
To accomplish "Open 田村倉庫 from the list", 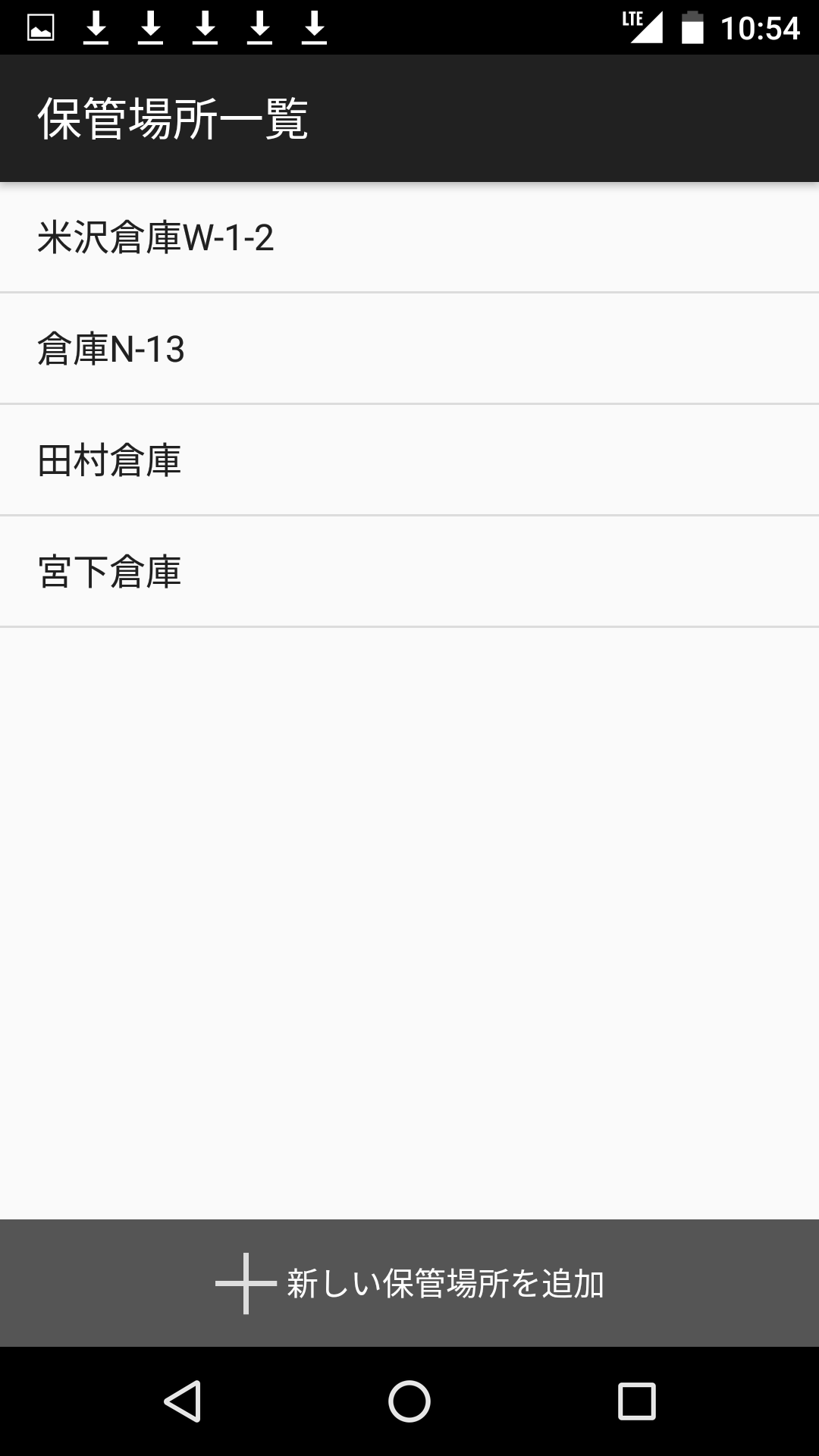I will (x=409, y=460).
